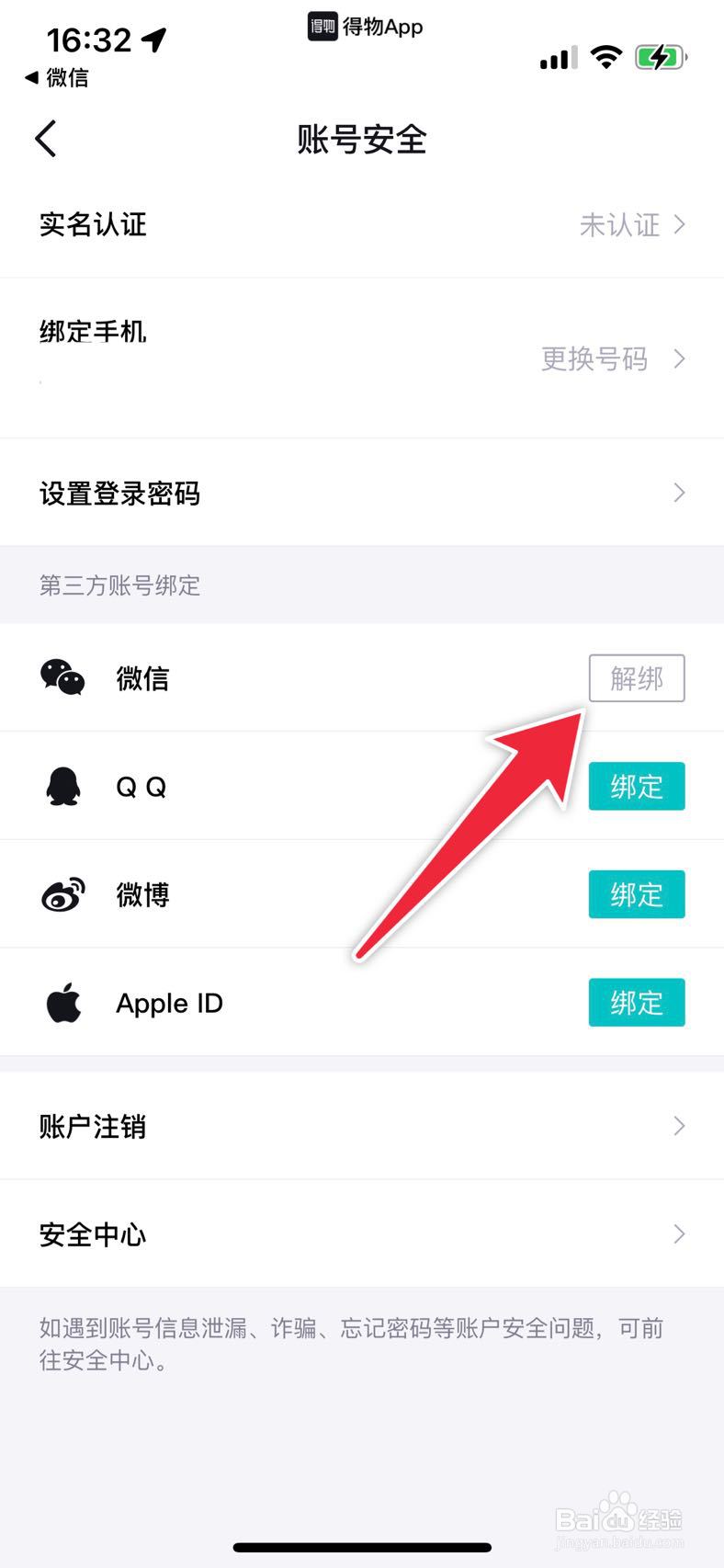Tap 绑定 next to Apple ID
Viewport: 724px width, 1568px height.
[x=637, y=1002]
